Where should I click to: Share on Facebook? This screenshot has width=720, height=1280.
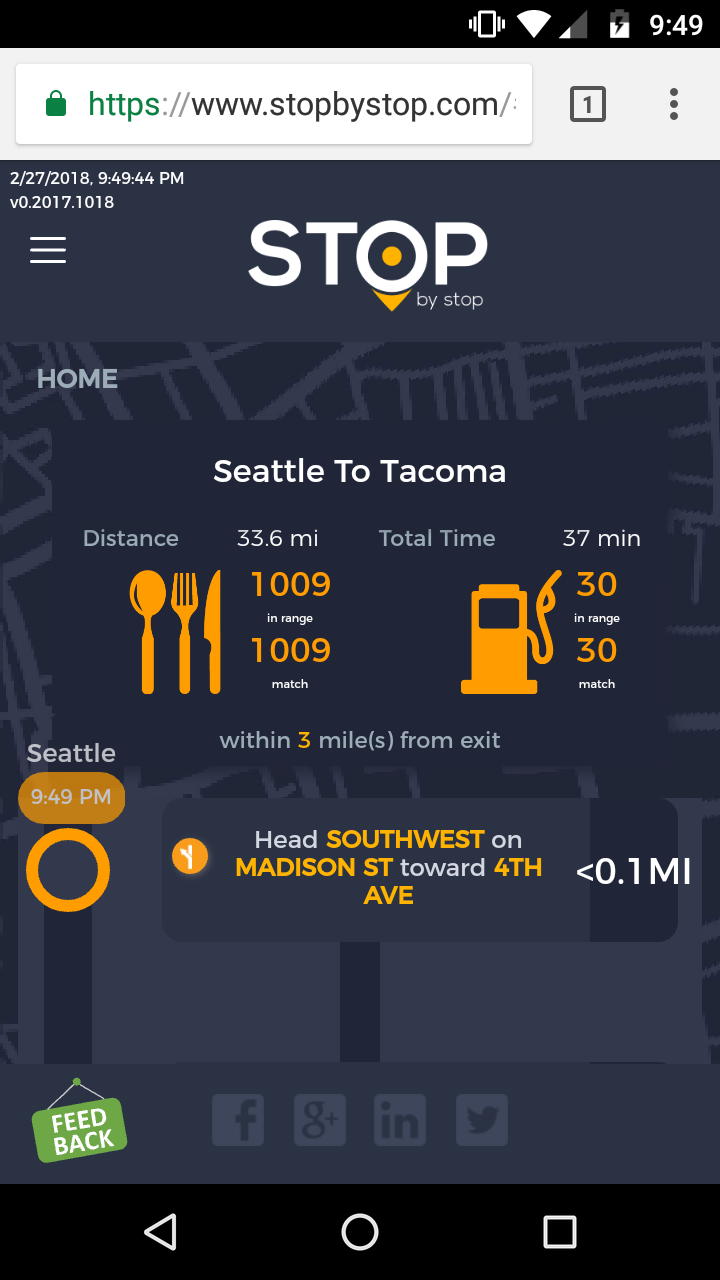(x=238, y=1120)
